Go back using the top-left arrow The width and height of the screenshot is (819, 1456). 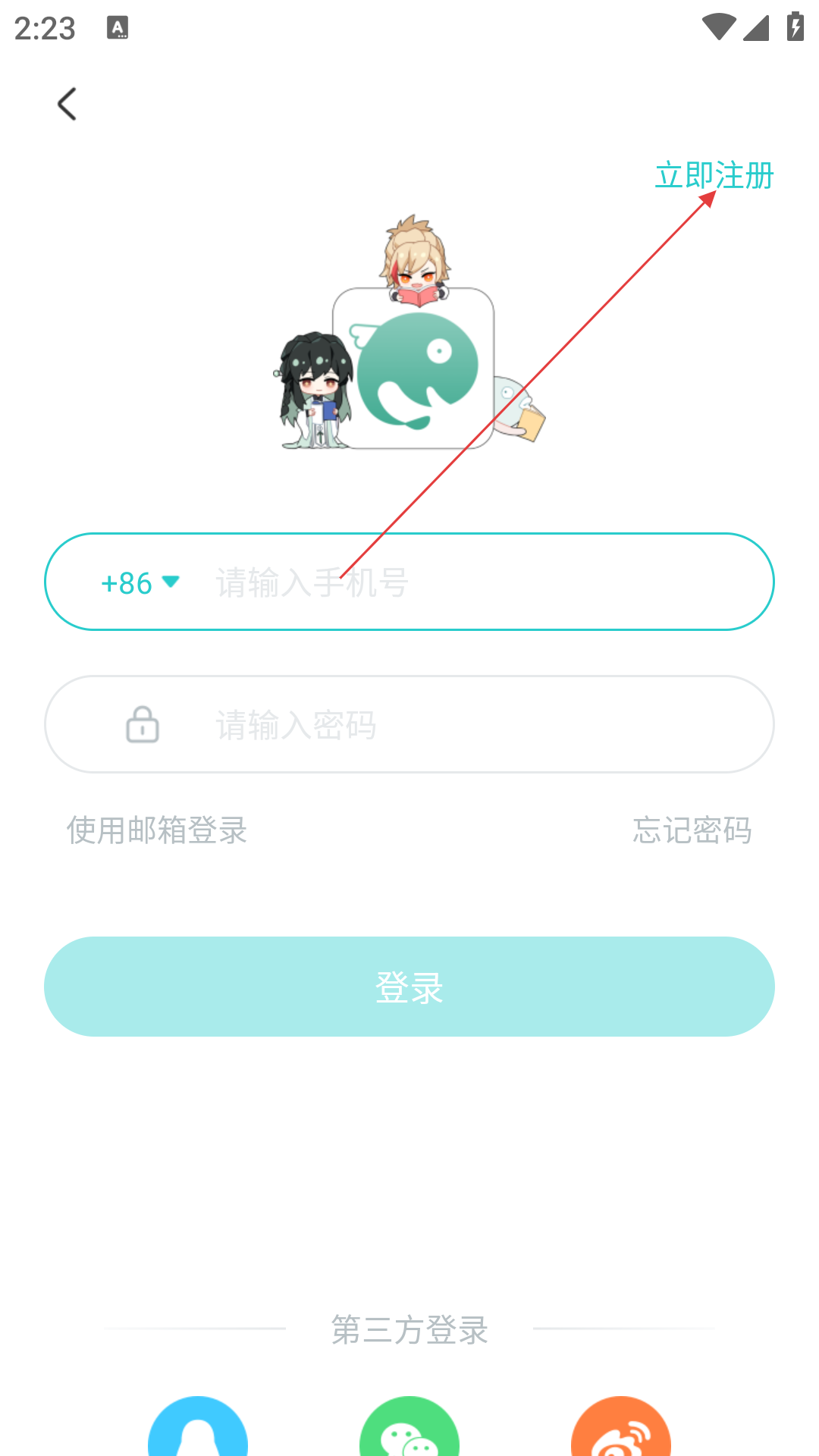pyautogui.click(x=67, y=104)
